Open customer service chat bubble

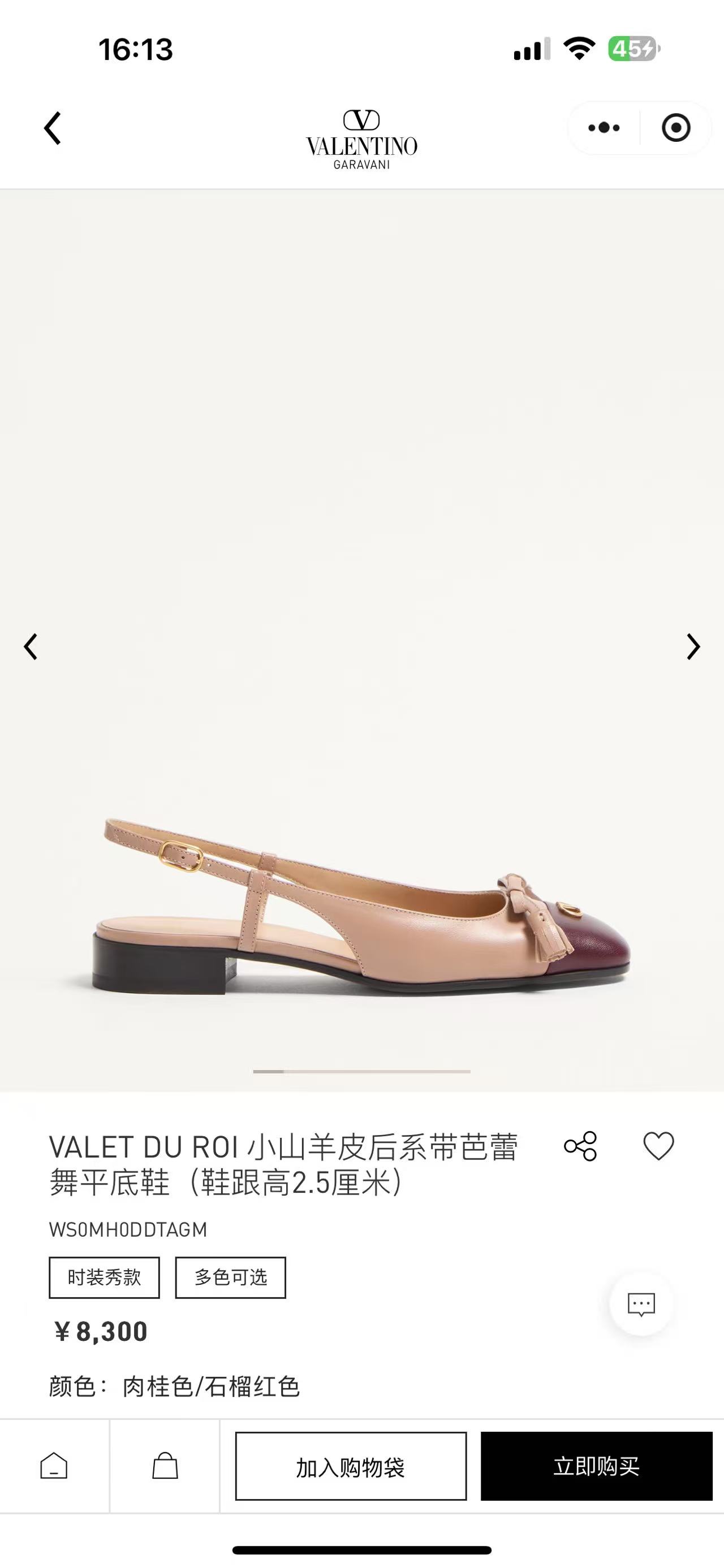[x=641, y=1305]
